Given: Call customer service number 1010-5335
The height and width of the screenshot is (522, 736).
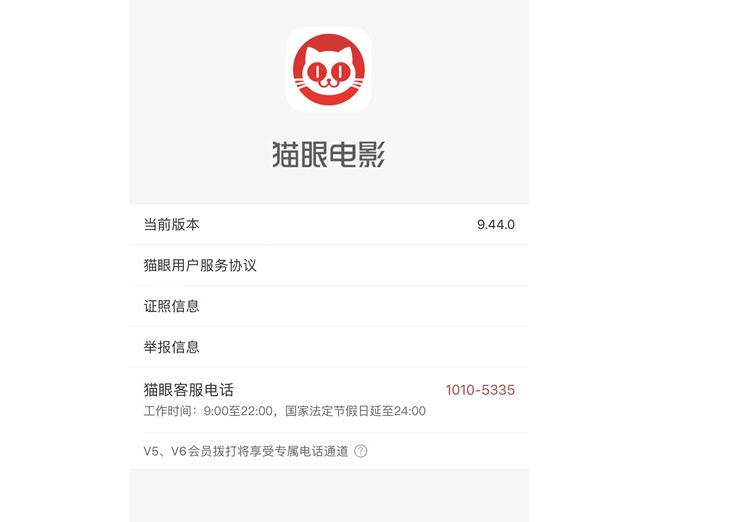Looking at the screenshot, I should (x=480, y=390).
